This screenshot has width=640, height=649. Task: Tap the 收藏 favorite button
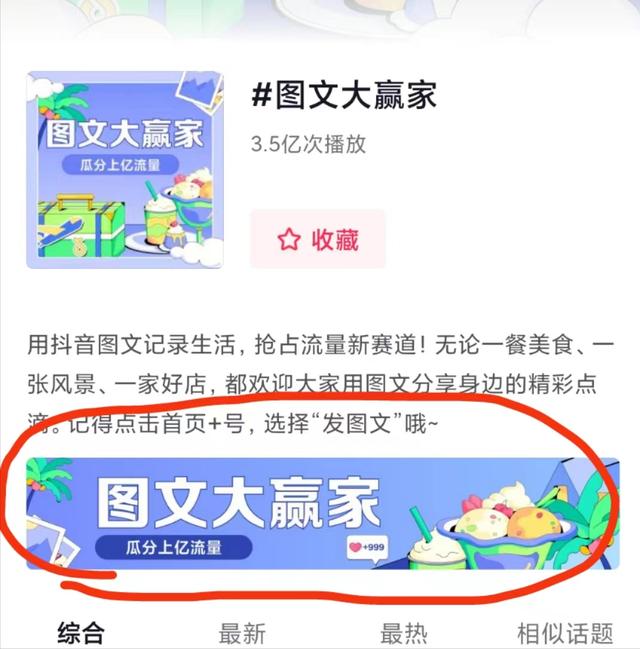(x=317, y=239)
